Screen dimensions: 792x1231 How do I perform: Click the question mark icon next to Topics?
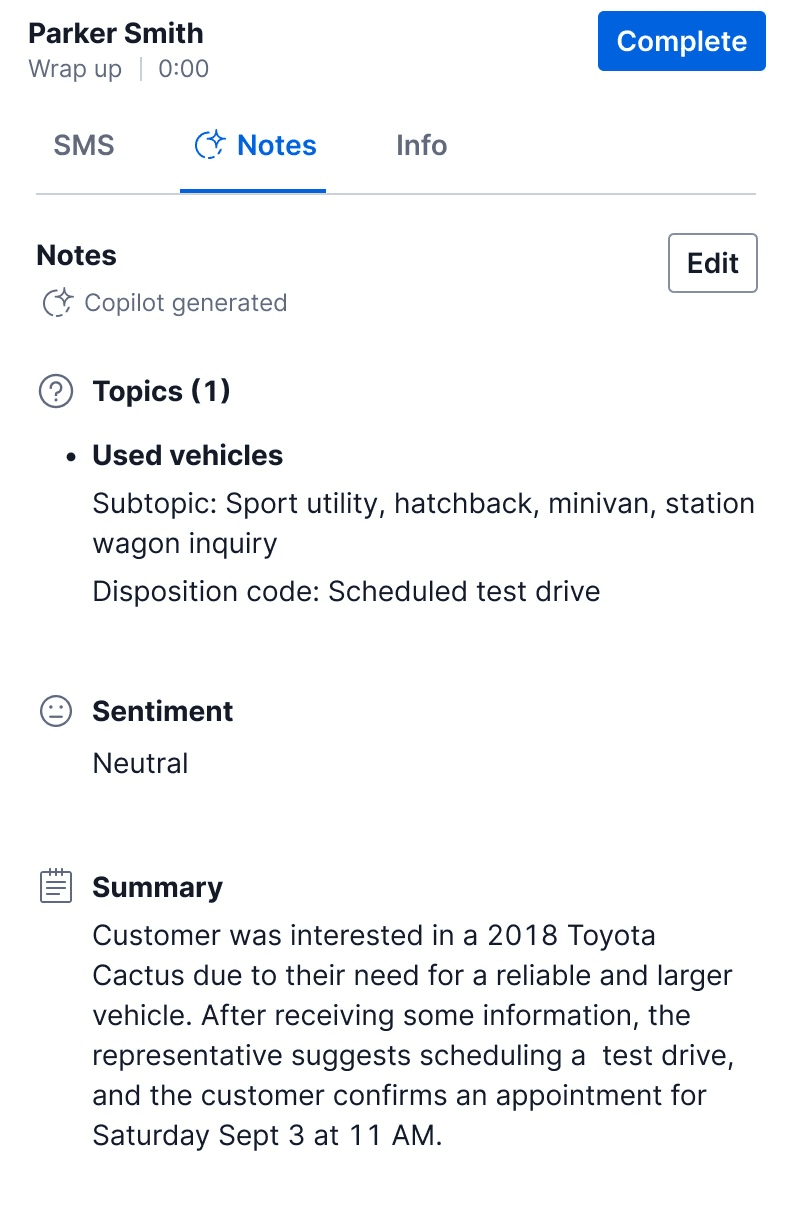(56, 391)
